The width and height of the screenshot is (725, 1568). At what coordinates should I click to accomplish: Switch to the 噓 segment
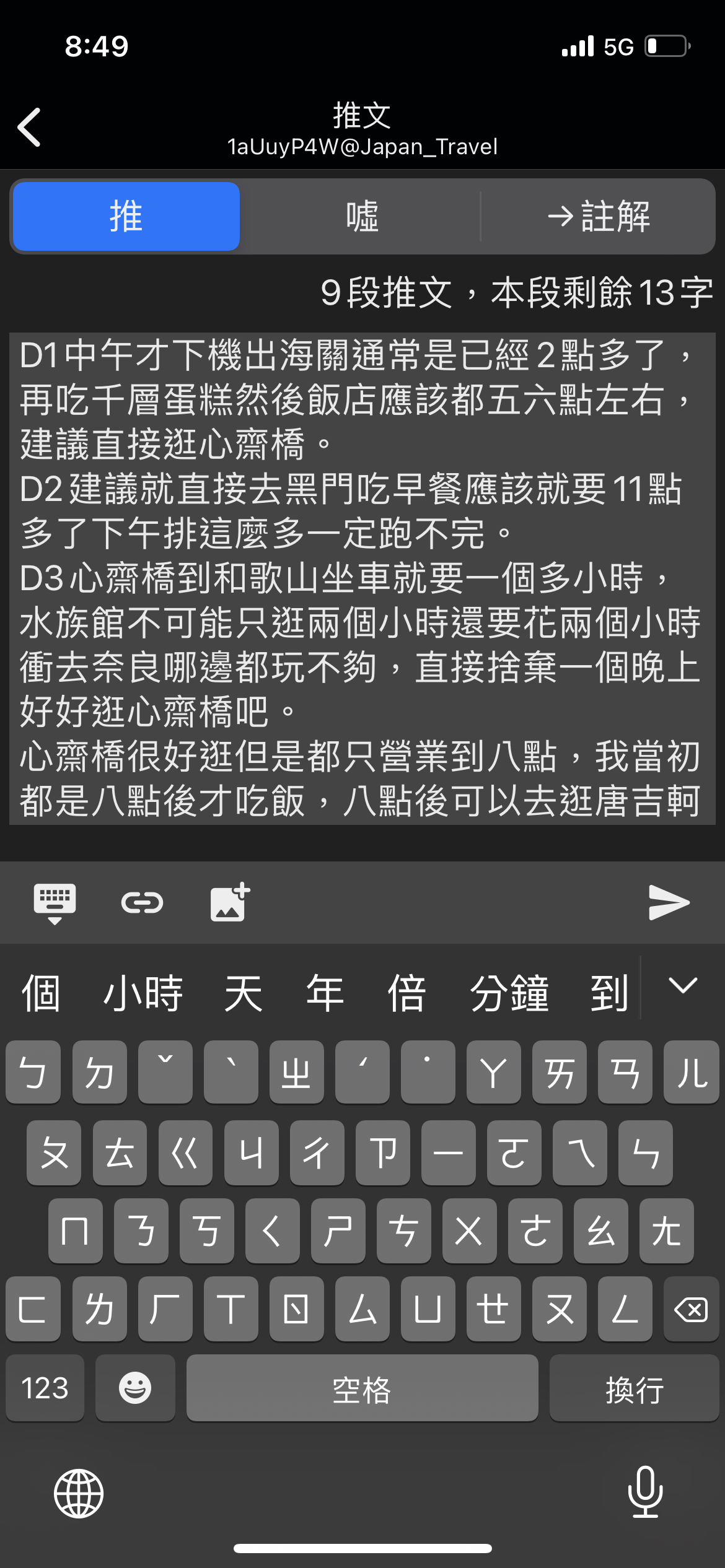click(362, 217)
